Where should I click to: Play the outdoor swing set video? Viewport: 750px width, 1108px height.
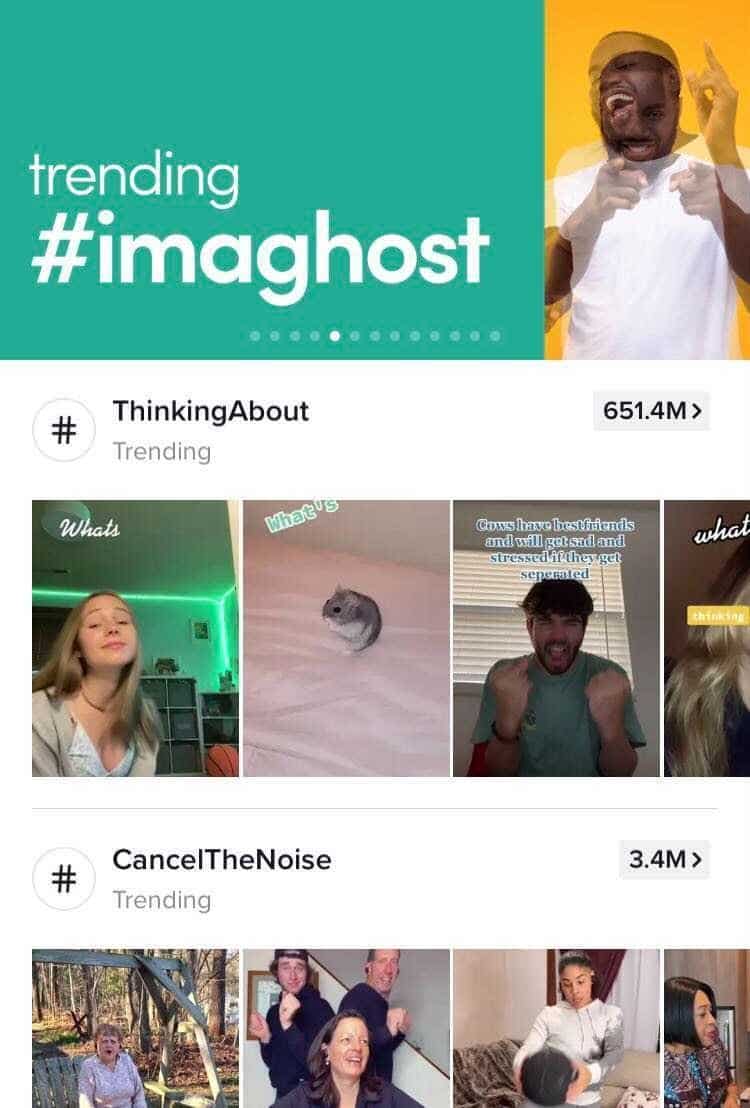[x=135, y=1028]
